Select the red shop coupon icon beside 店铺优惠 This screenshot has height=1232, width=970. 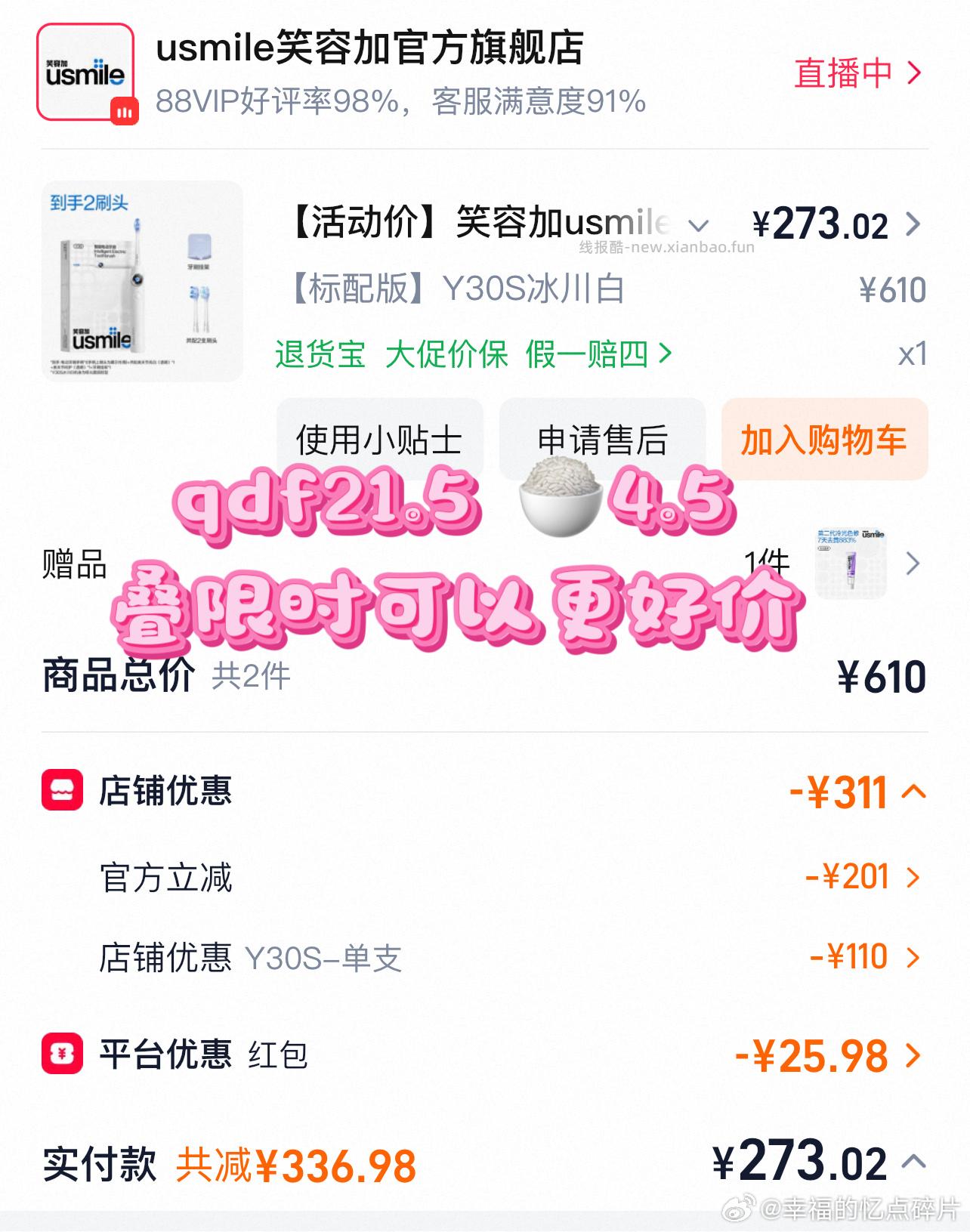coord(63,792)
